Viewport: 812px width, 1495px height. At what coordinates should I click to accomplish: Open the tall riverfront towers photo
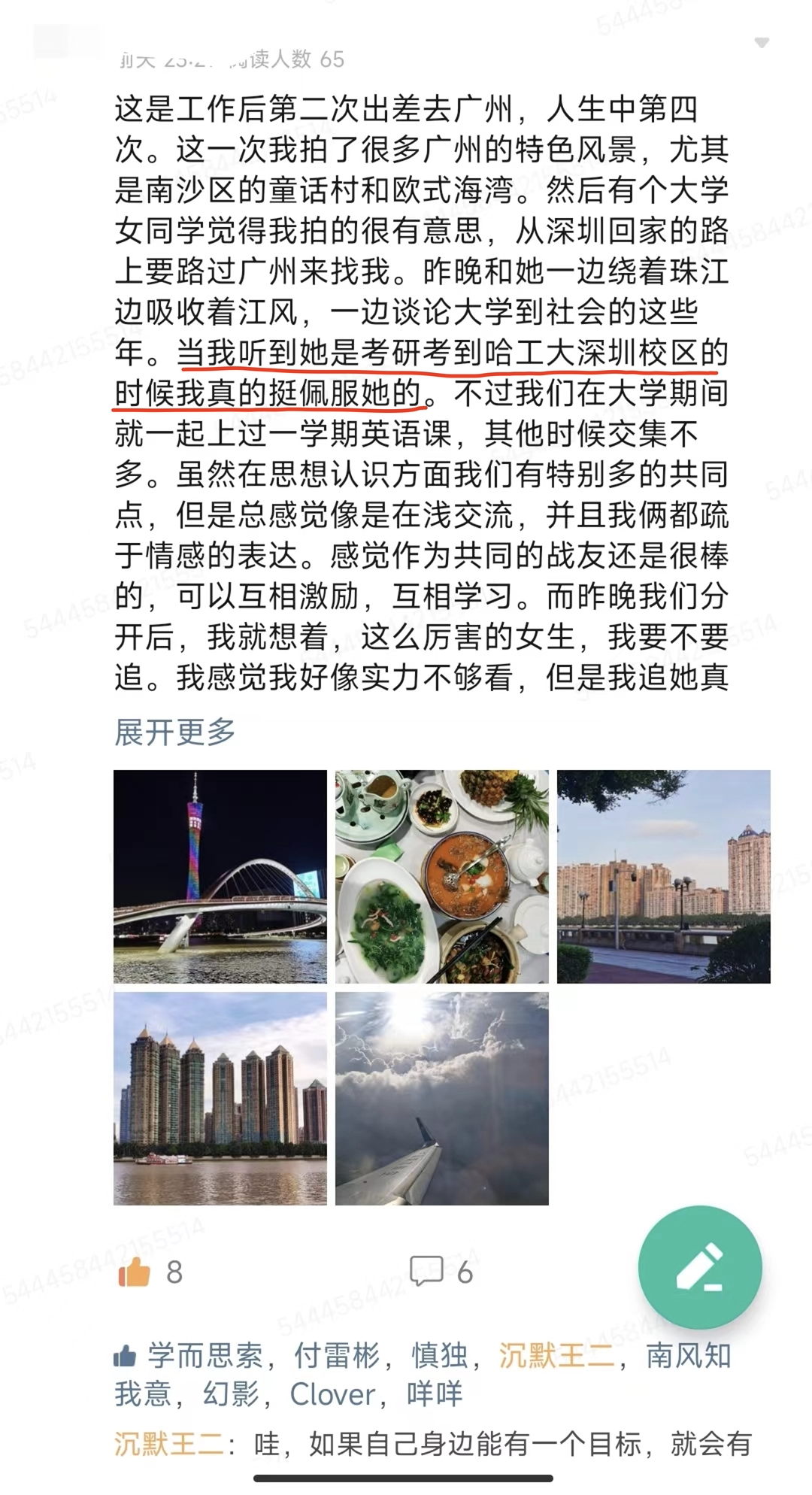click(220, 1099)
